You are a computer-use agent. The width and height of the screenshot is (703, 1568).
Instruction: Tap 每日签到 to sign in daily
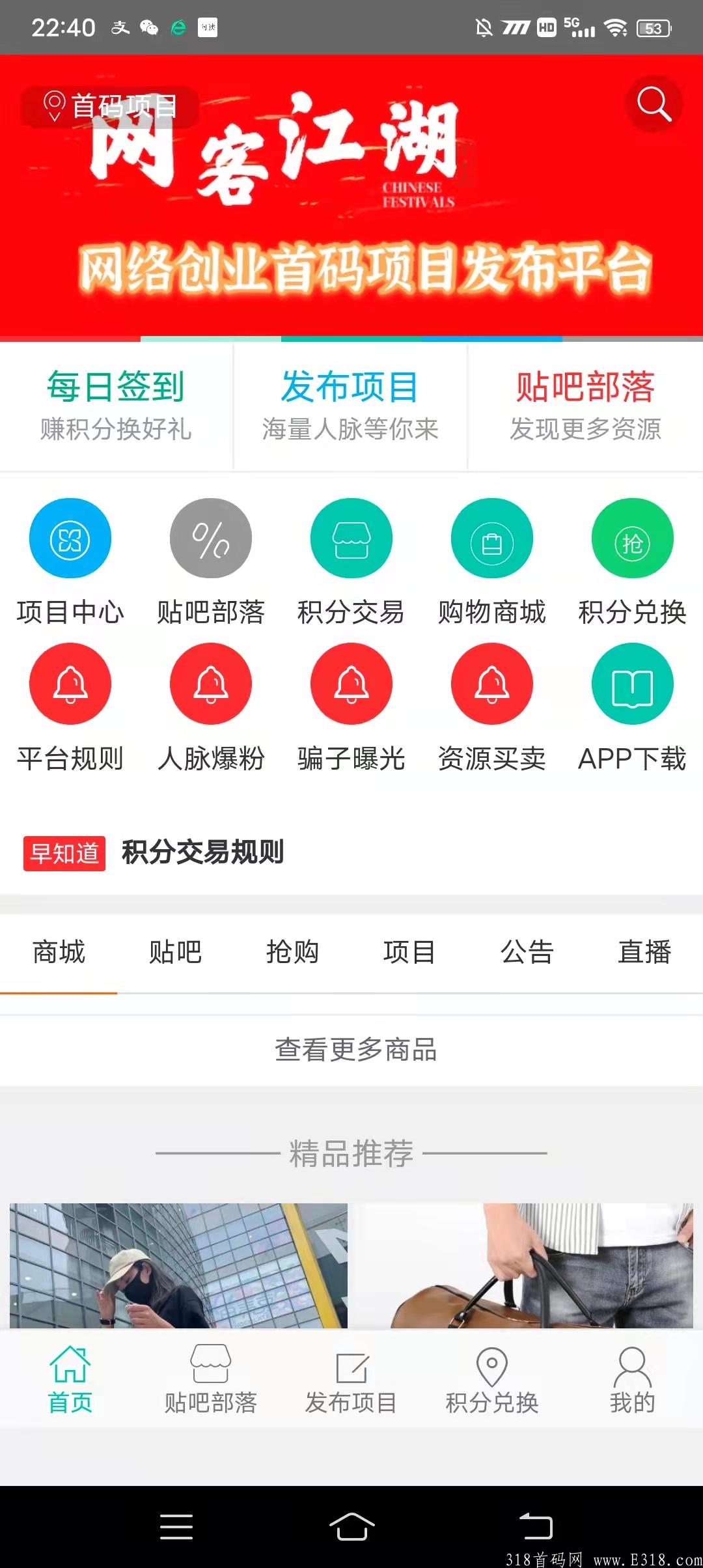coord(115,404)
